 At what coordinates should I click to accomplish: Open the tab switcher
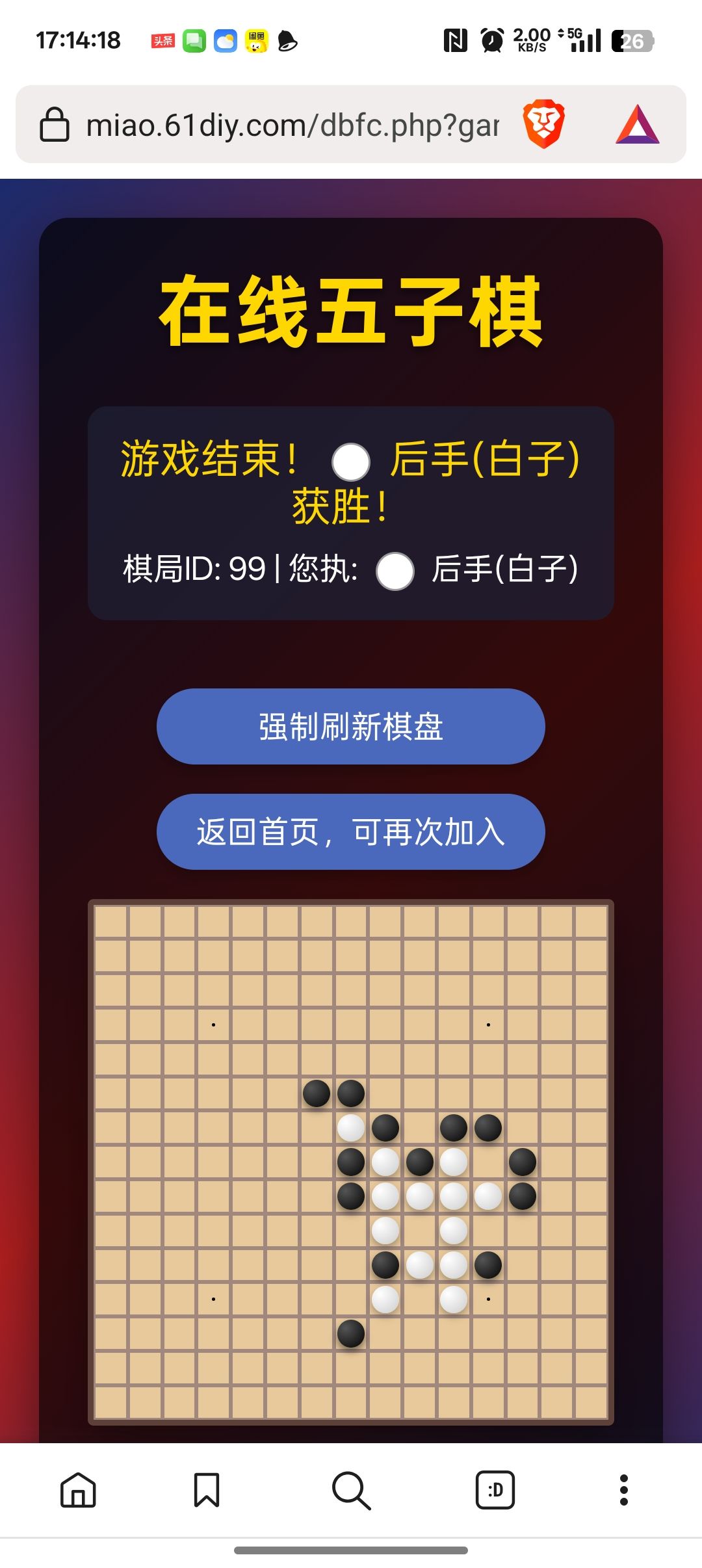click(x=495, y=1489)
